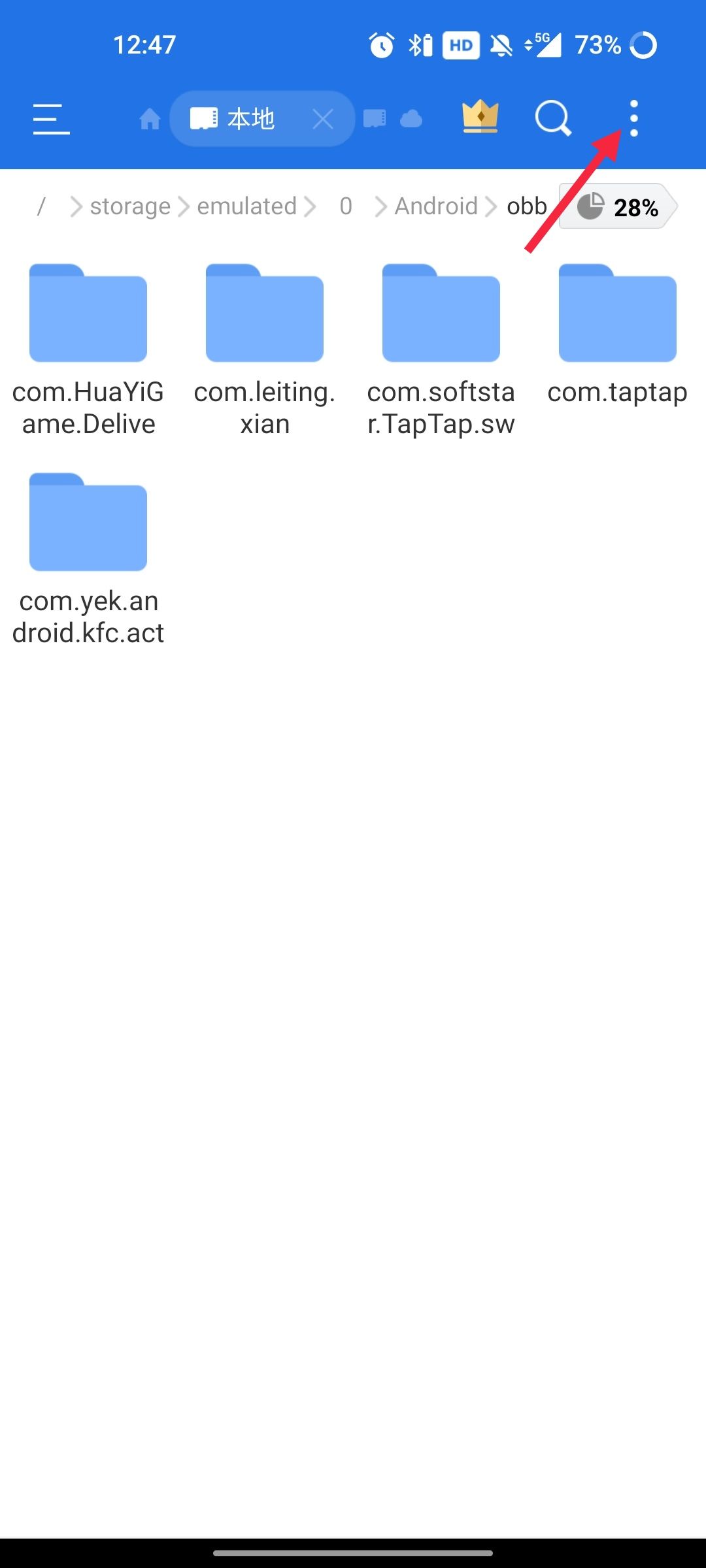Expand the storage breadcrumb chevron

(184, 206)
